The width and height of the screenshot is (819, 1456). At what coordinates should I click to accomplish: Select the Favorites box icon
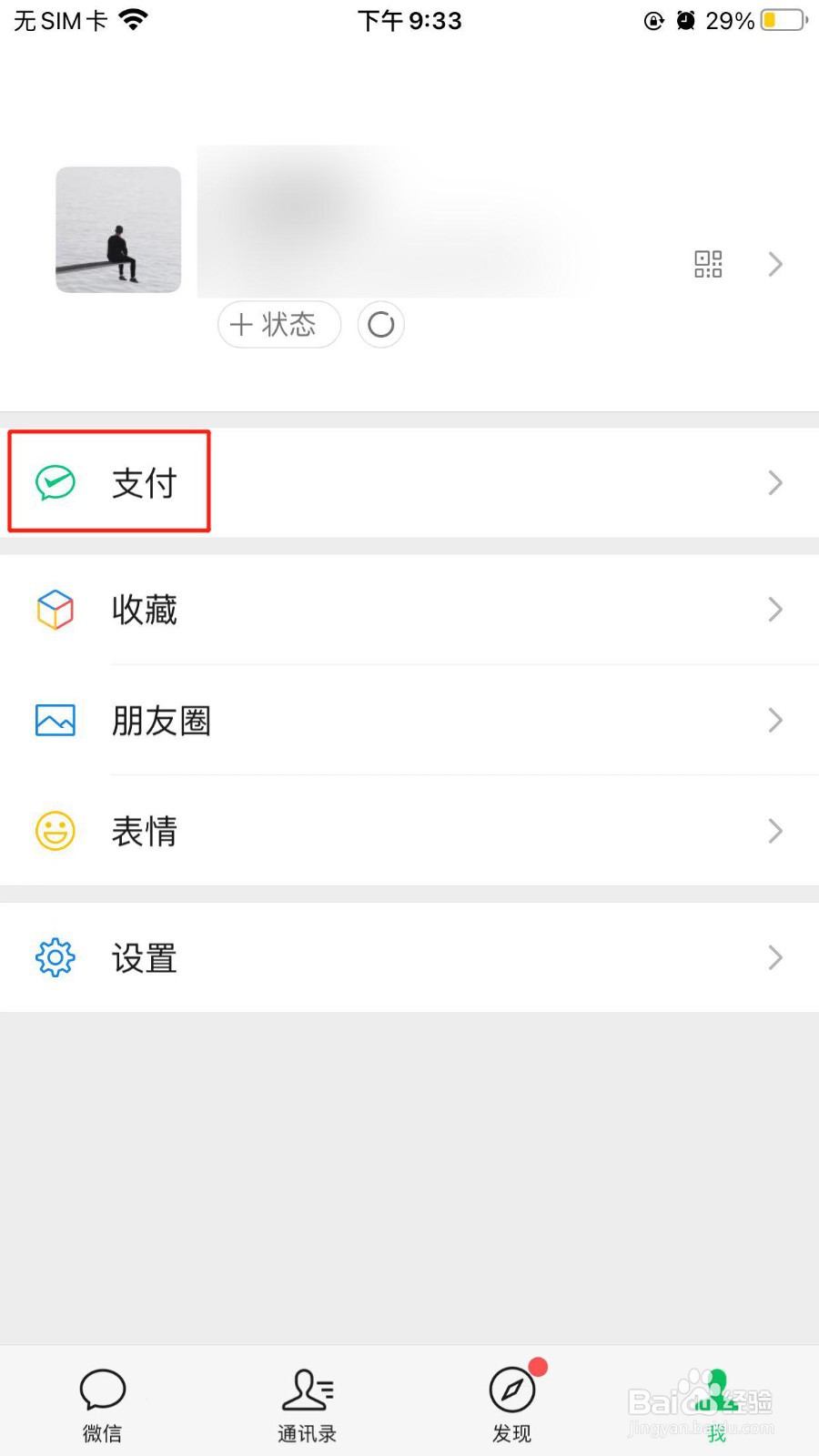(x=55, y=610)
